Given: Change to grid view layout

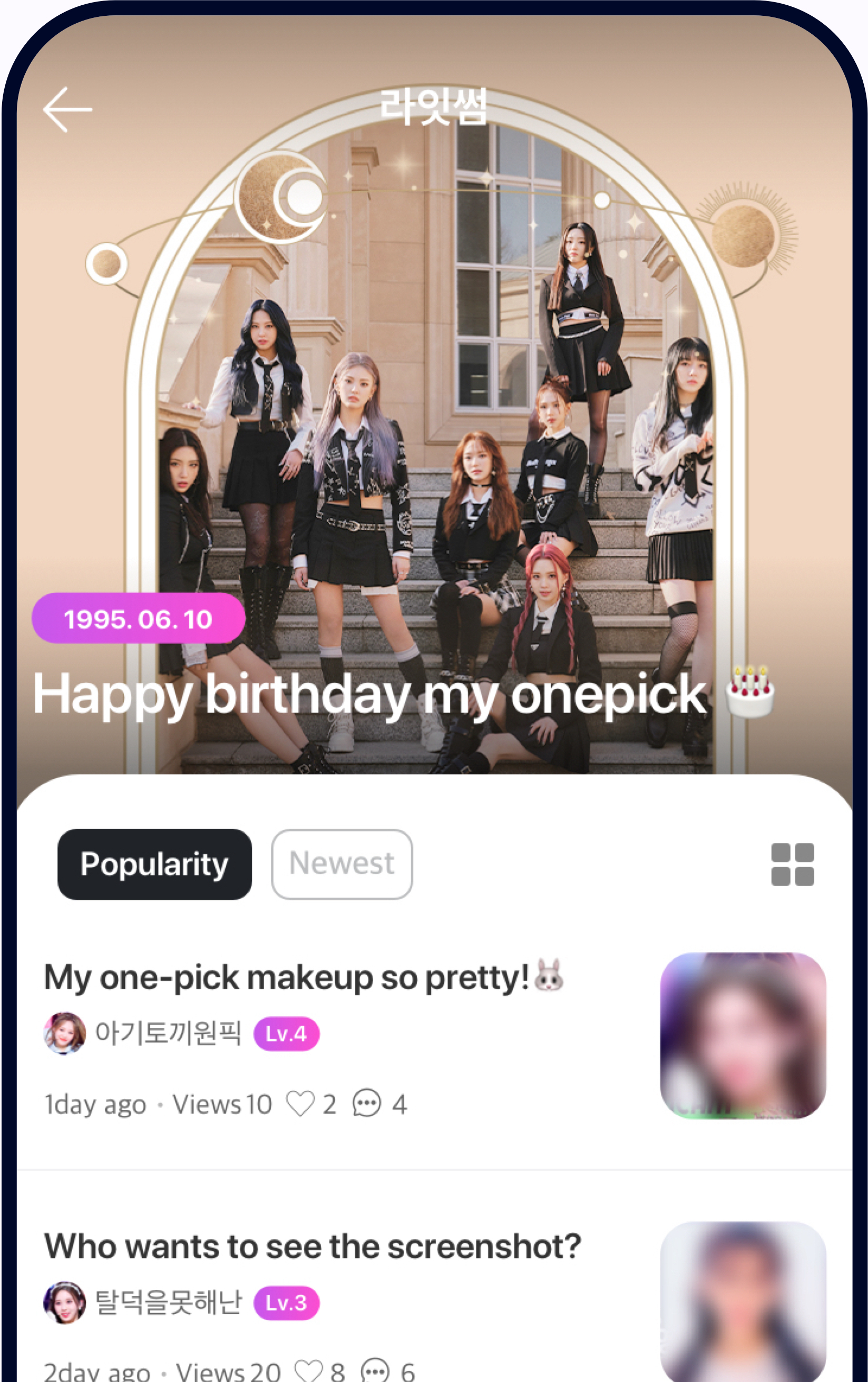Looking at the screenshot, I should tap(792, 864).
